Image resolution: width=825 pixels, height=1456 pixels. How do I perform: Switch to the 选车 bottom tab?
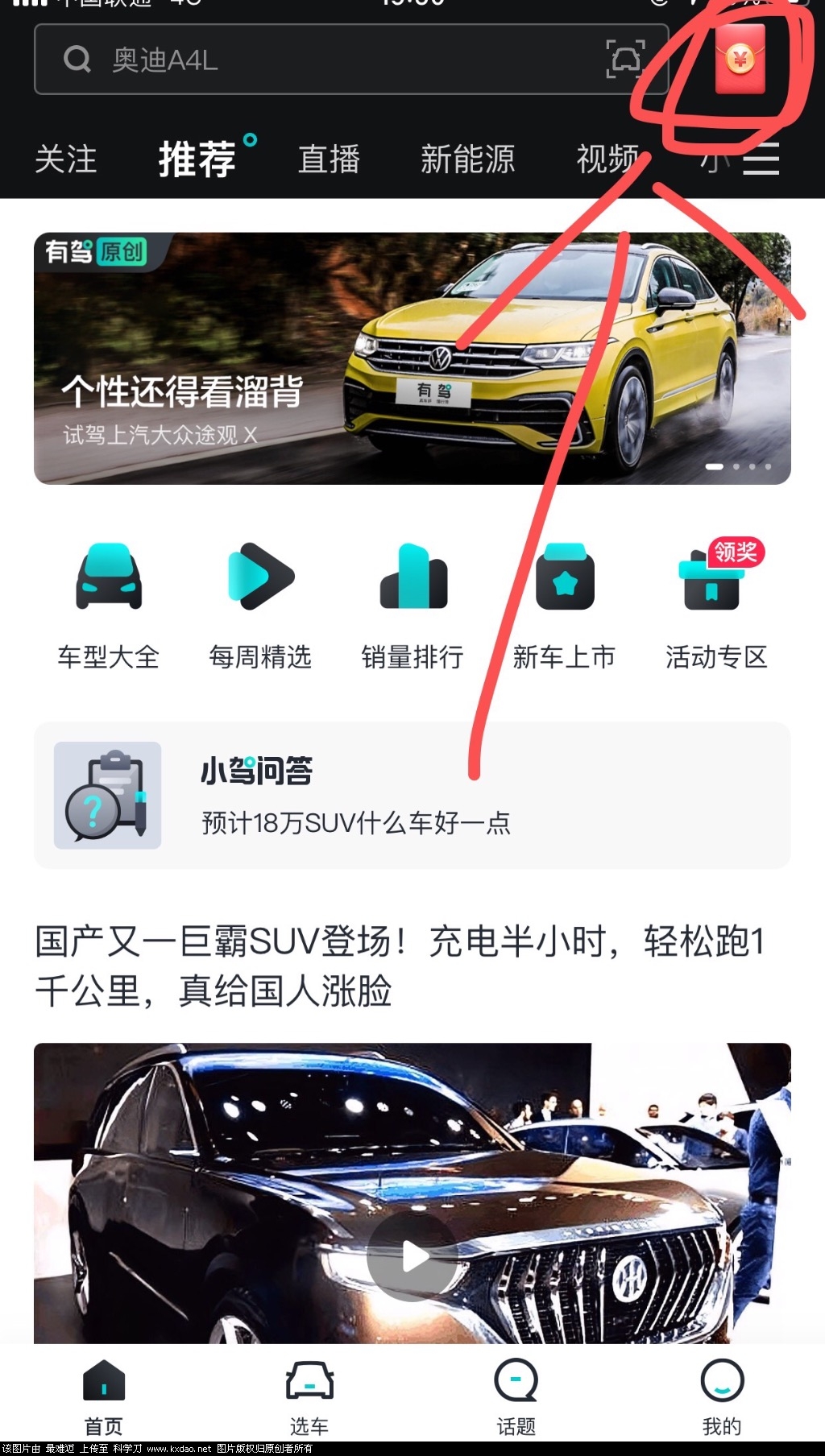coord(309,1397)
